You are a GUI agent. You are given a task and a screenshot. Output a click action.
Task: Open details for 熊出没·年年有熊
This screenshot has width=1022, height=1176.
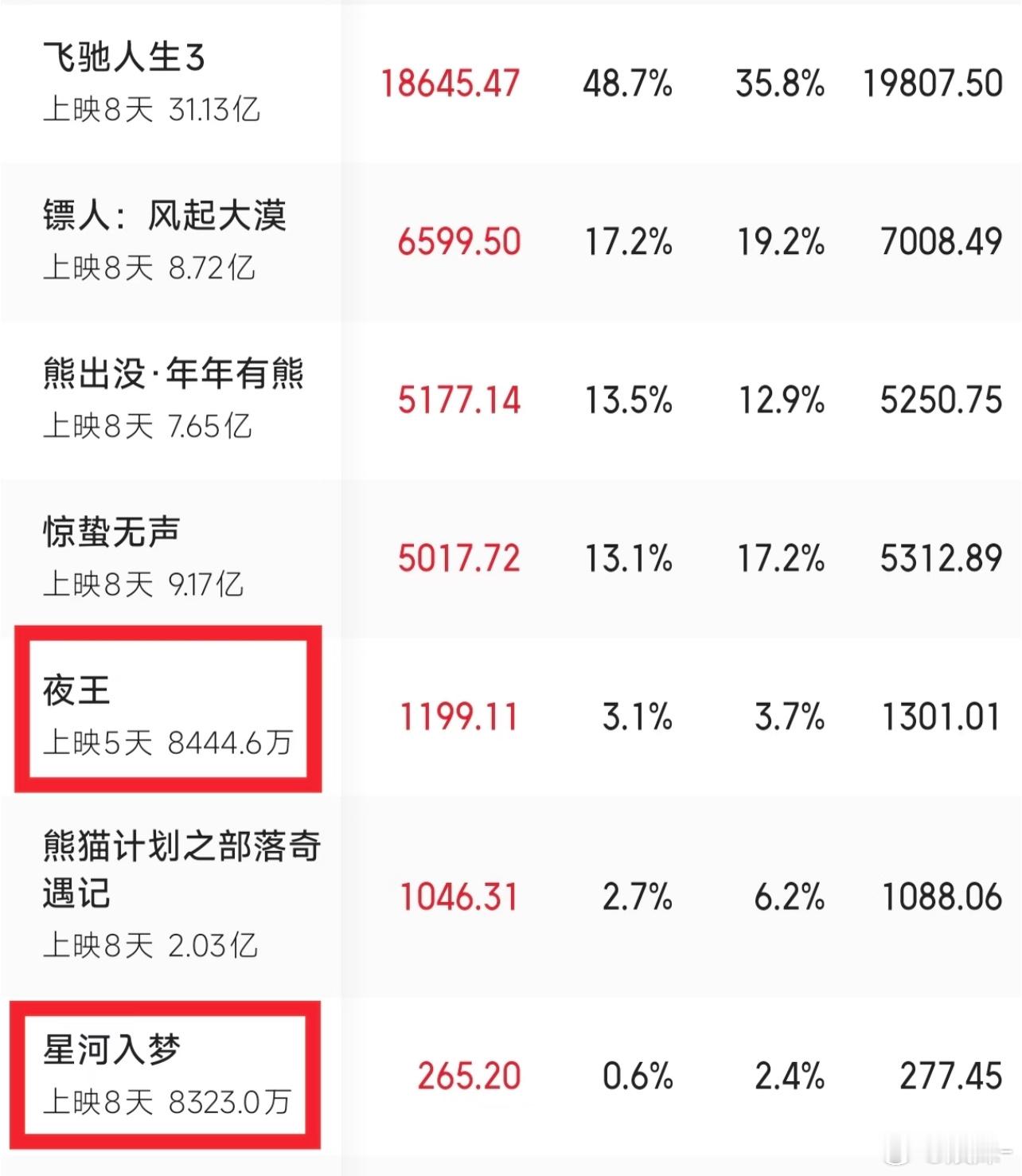175,374
